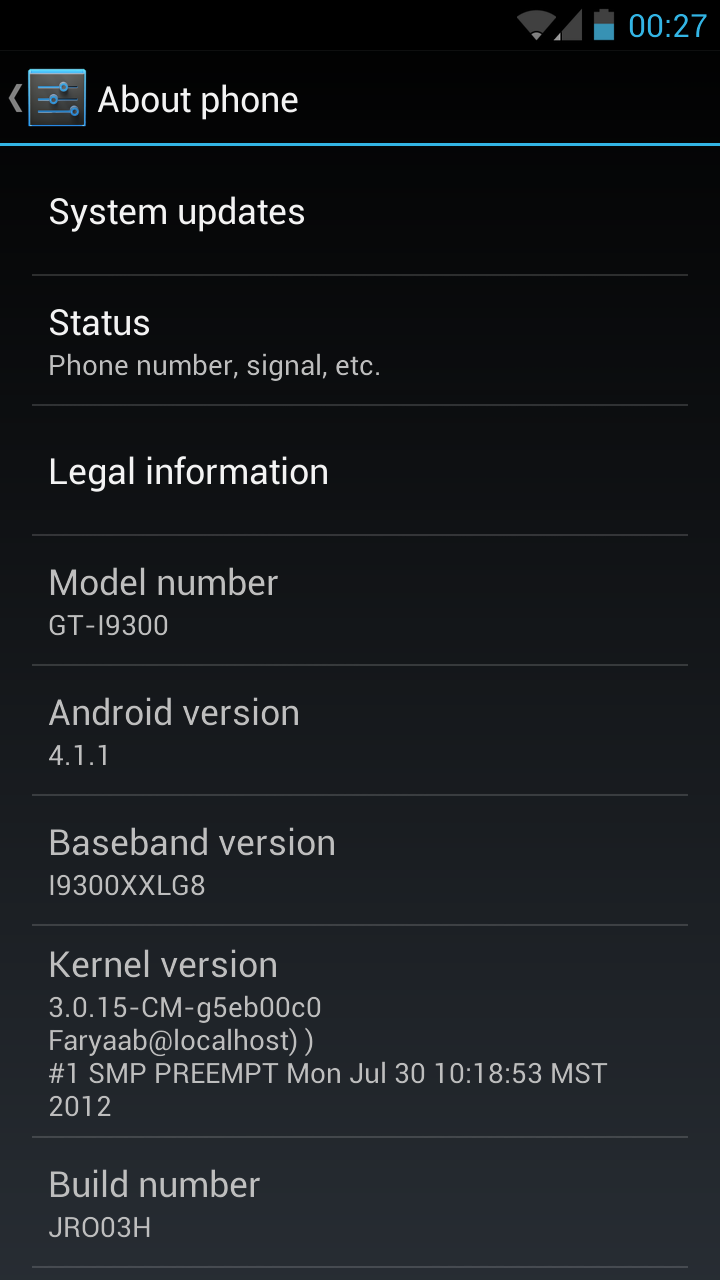Go back via the settings icon
Viewport: 720px width, 1280px height.
click(x=55, y=98)
